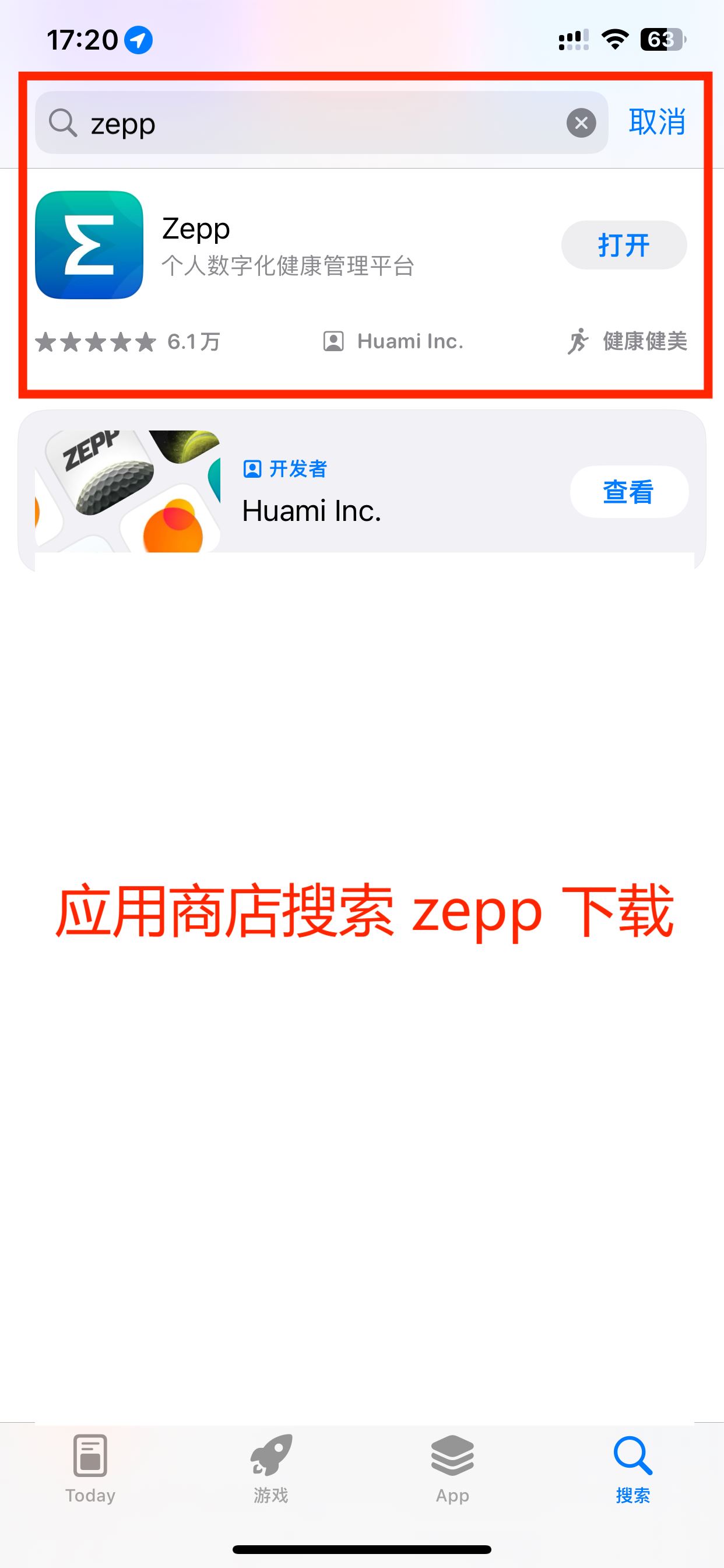Tap the five-star rating of Zepp
724x1568 pixels.
pos(96,340)
